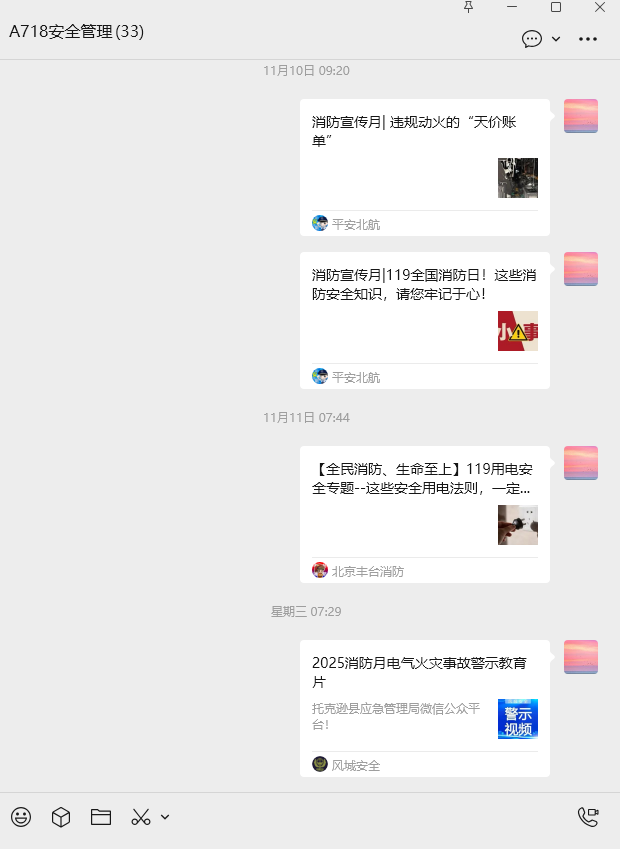Start a voice or video call

(x=588, y=817)
